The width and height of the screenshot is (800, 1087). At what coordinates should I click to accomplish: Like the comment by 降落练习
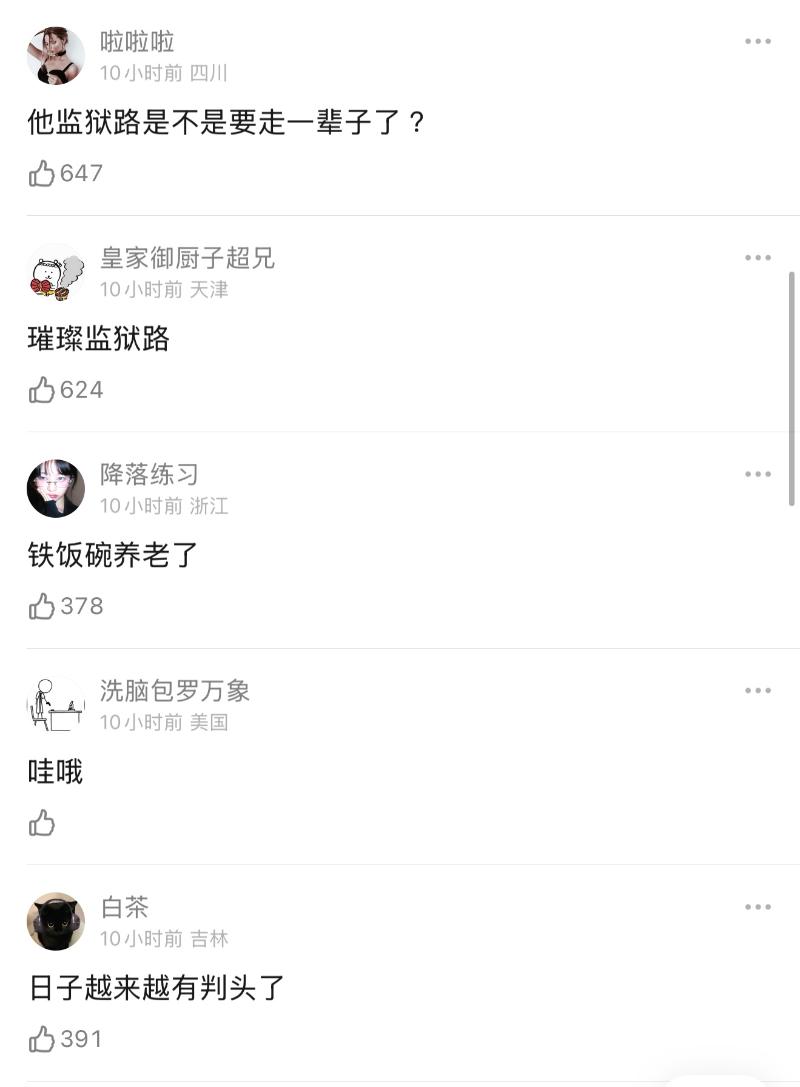point(42,606)
